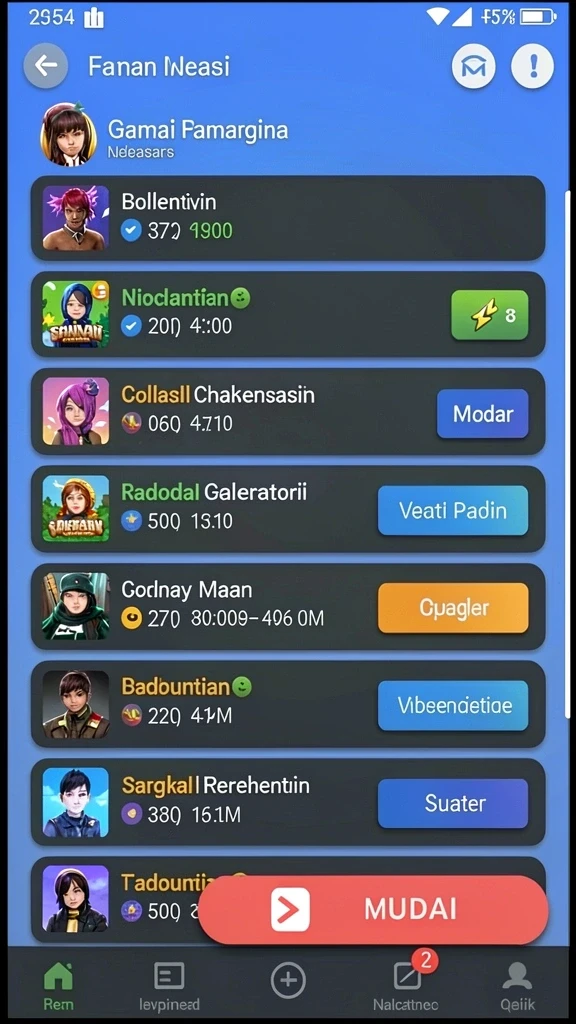Tap the plus button in bottom bar
The height and width of the screenshot is (1024, 576).
coord(288,981)
